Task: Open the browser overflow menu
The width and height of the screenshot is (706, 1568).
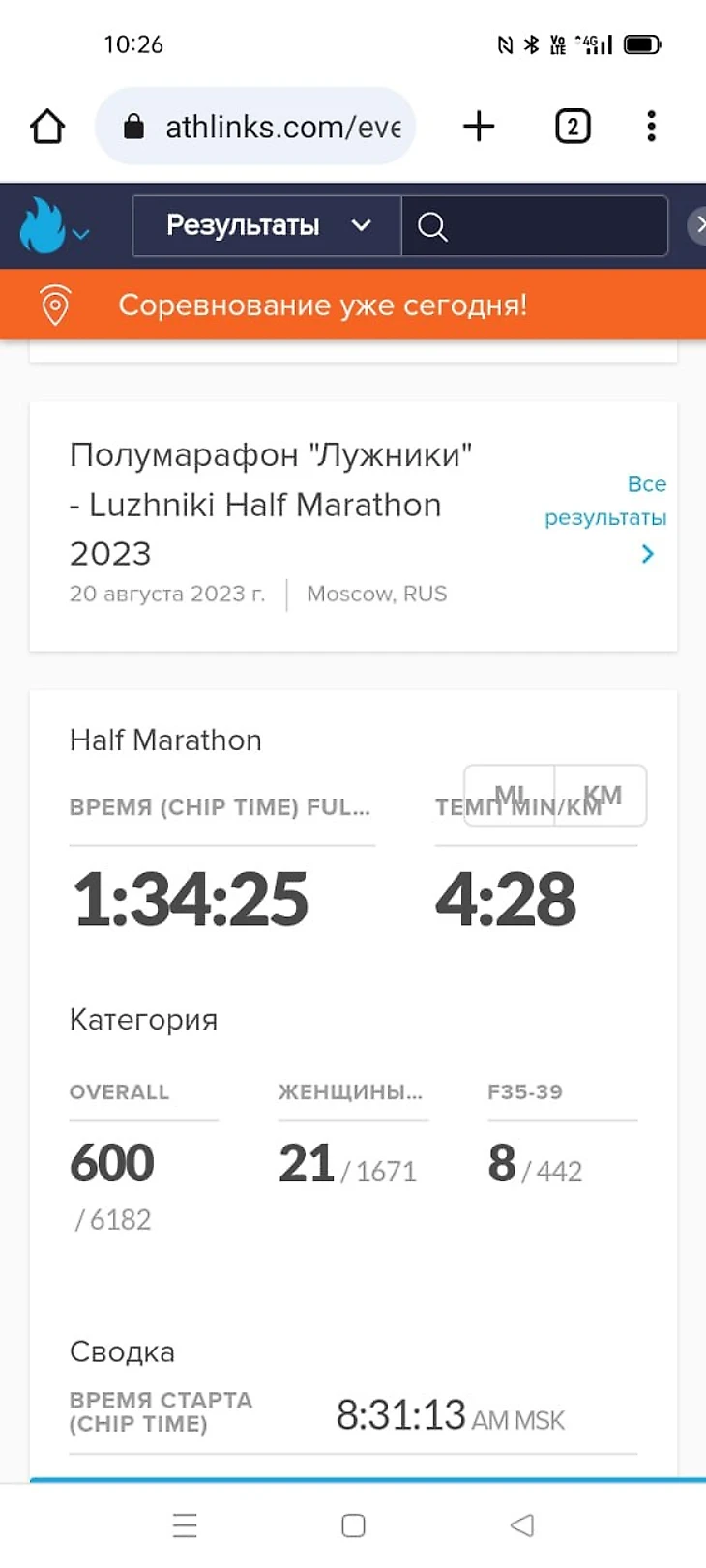Action: 651,127
